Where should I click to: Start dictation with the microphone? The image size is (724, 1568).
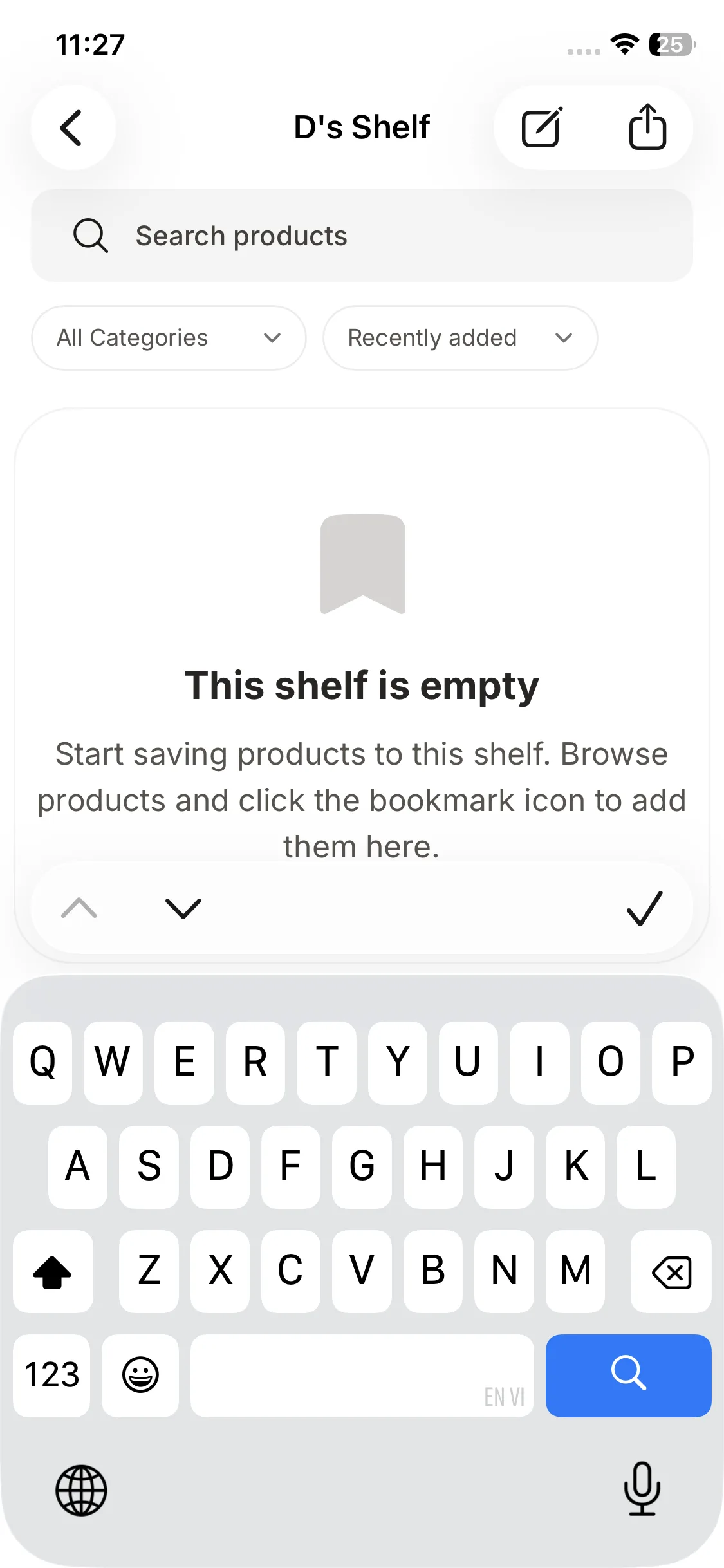tap(642, 1489)
